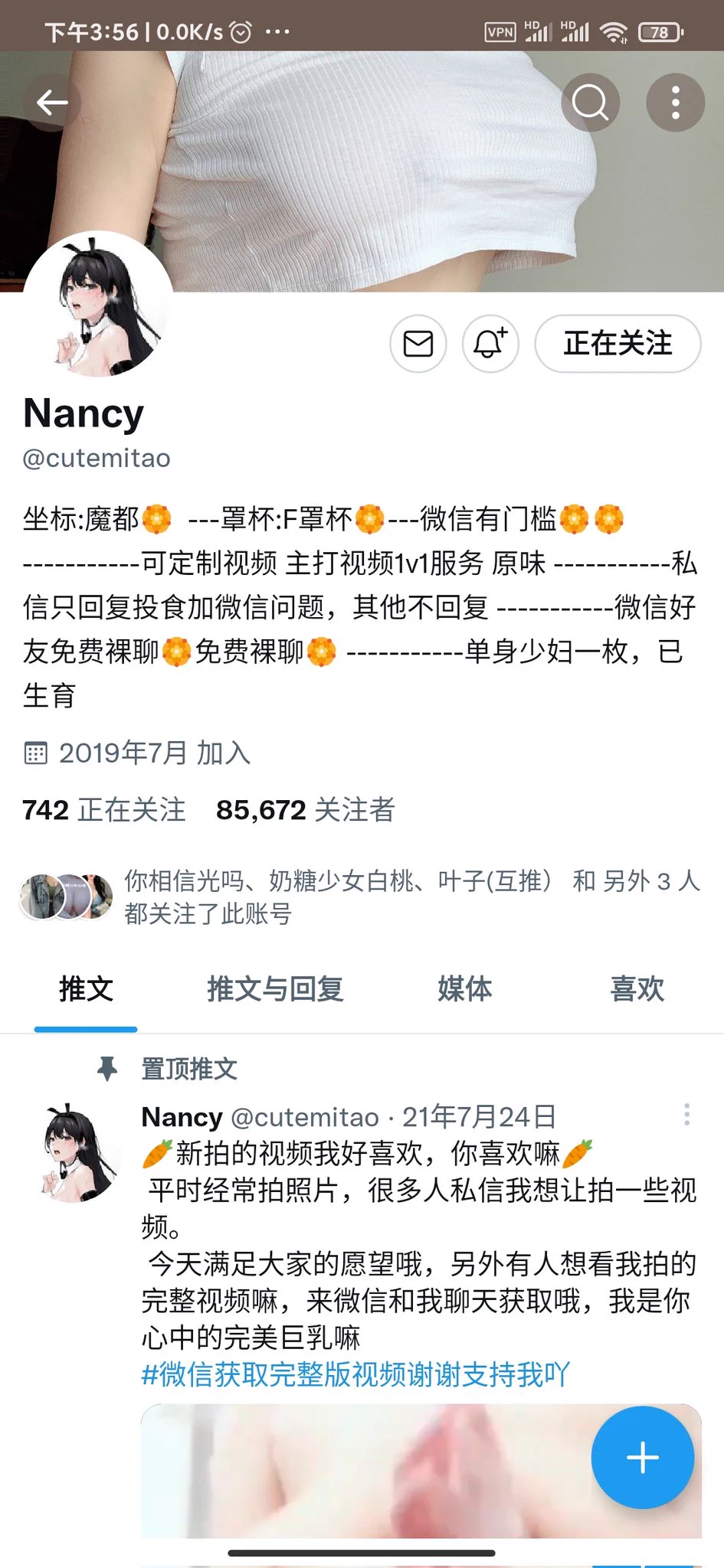Tap the 正在关注 following button
The height and width of the screenshot is (1568, 724).
coord(618,344)
